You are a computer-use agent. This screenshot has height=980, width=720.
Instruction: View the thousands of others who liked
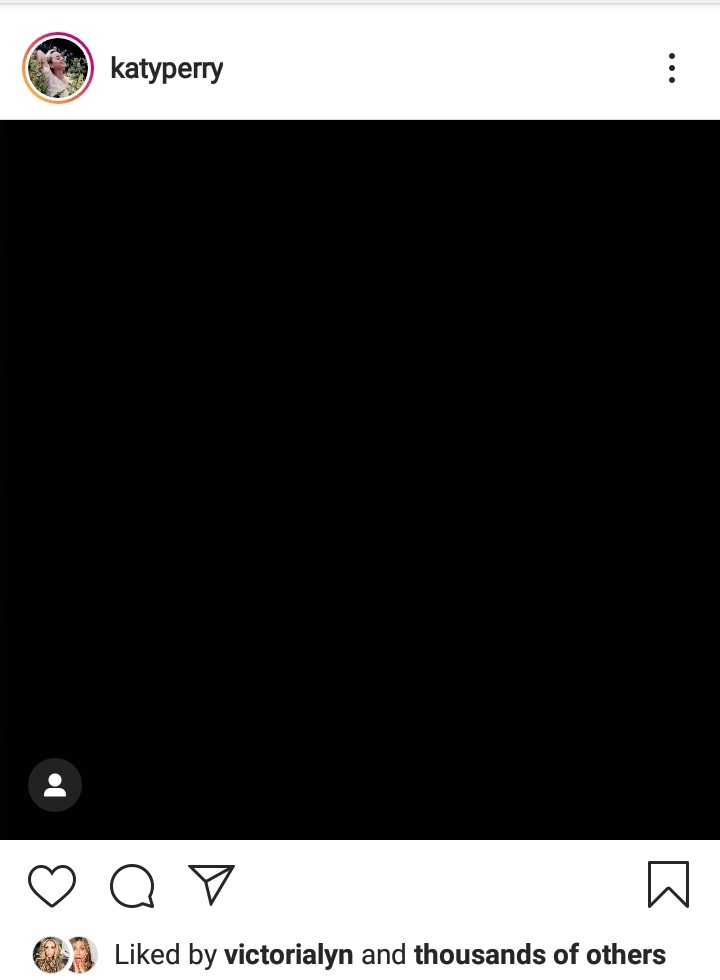[x=540, y=955]
